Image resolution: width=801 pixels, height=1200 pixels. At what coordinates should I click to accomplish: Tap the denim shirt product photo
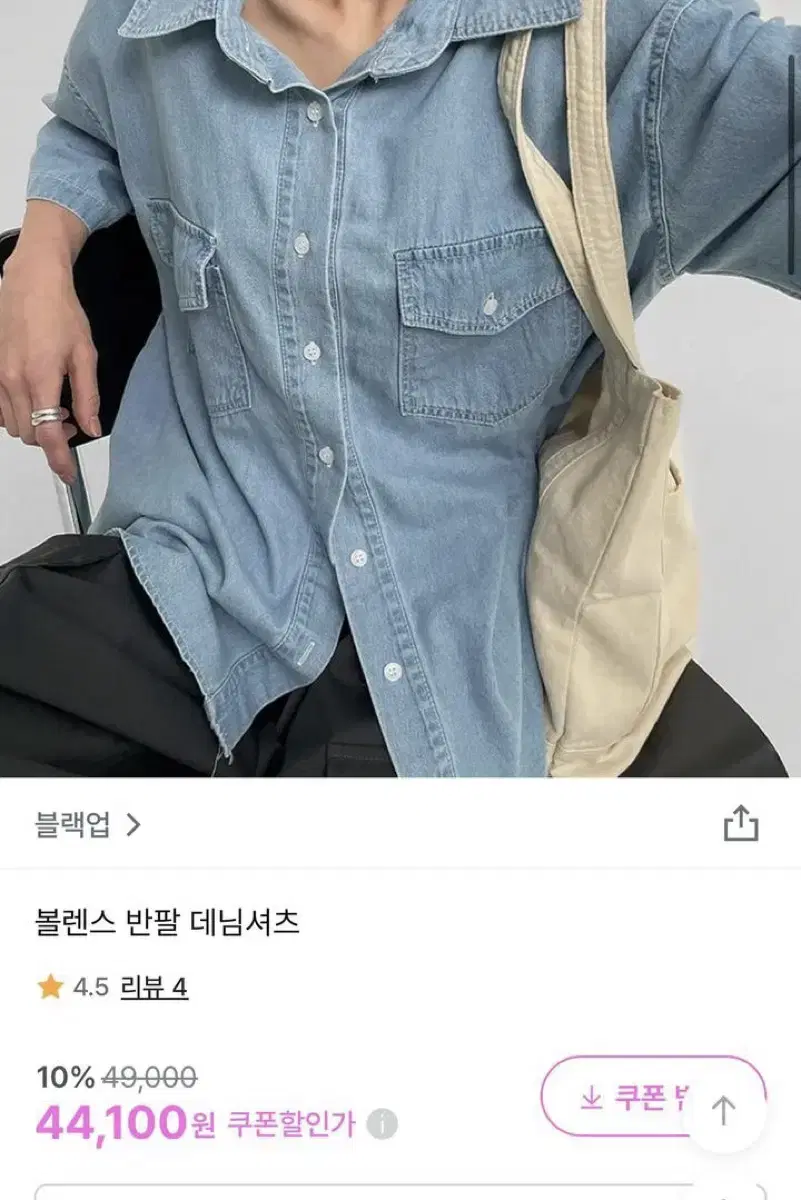click(400, 390)
